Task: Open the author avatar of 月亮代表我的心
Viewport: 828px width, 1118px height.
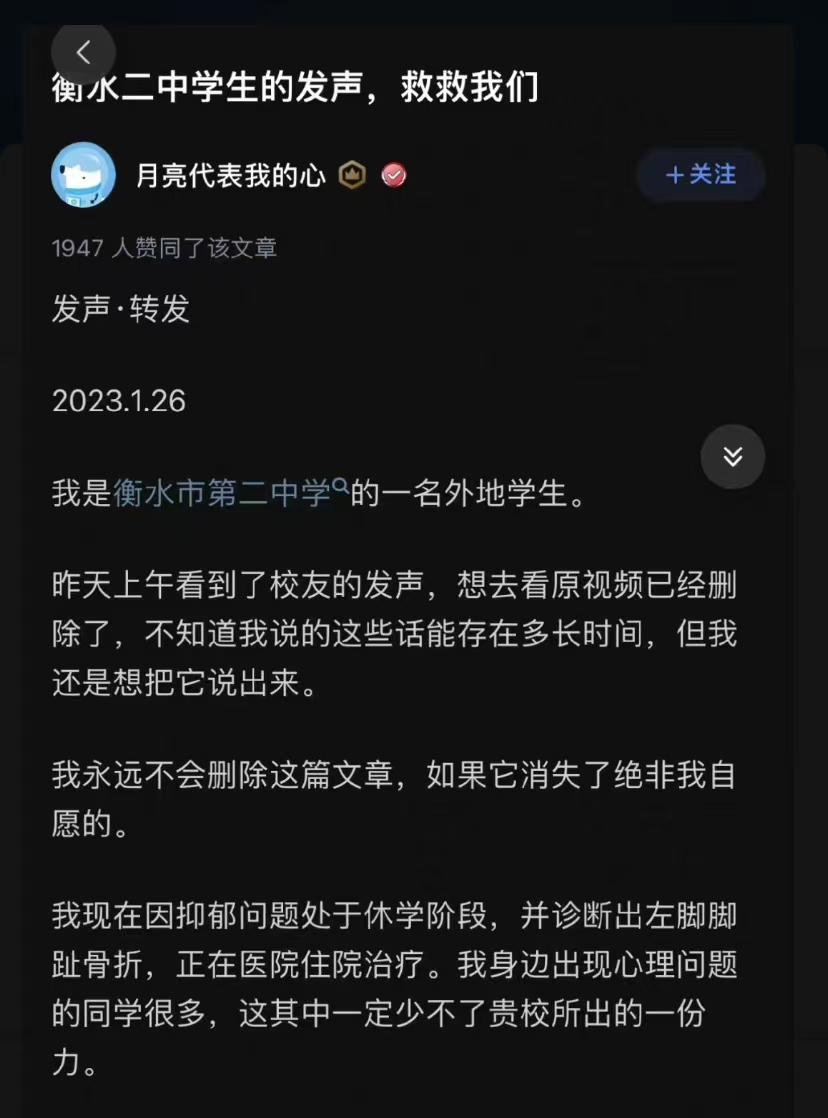Action: click(x=83, y=175)
